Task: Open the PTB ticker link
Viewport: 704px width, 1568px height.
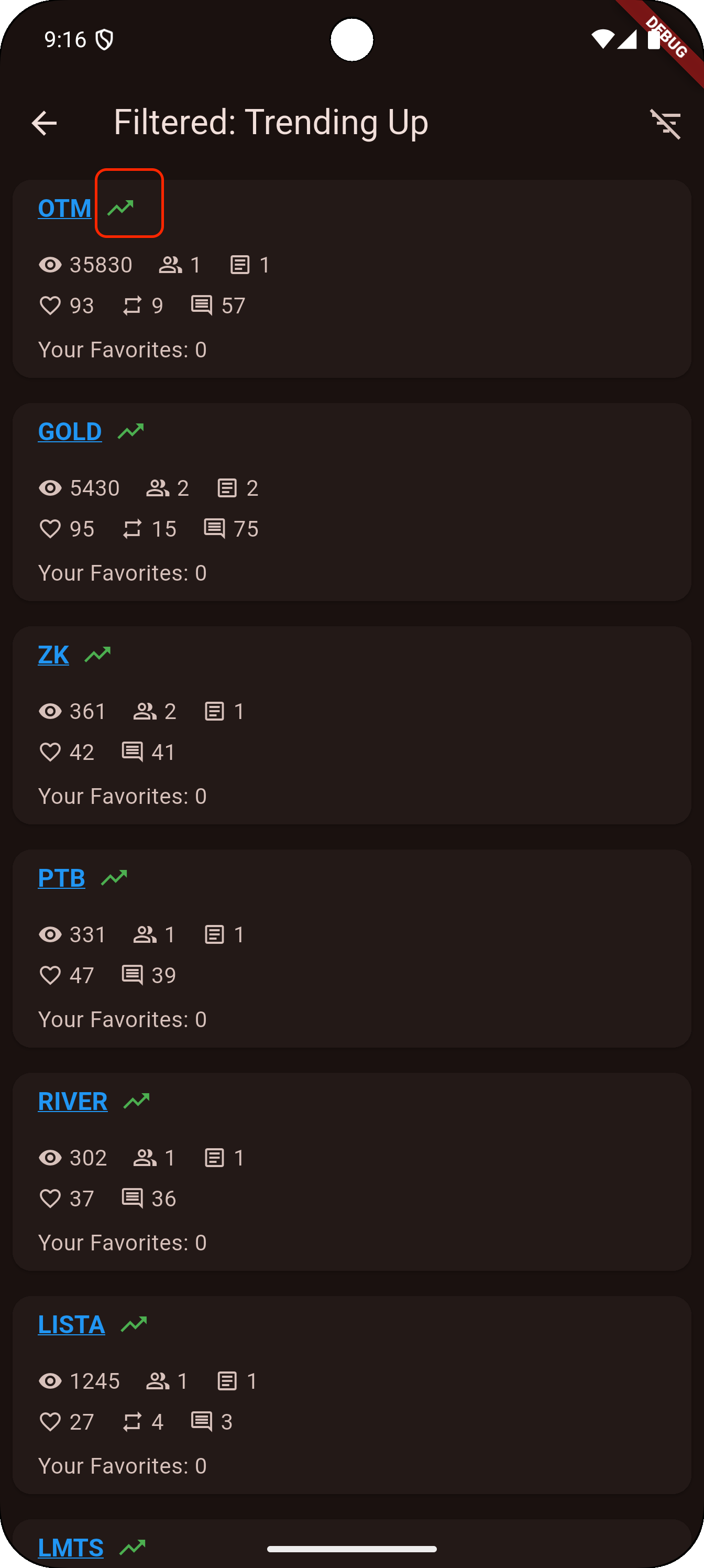Action: pyautogui.click(x=61, y=878)
